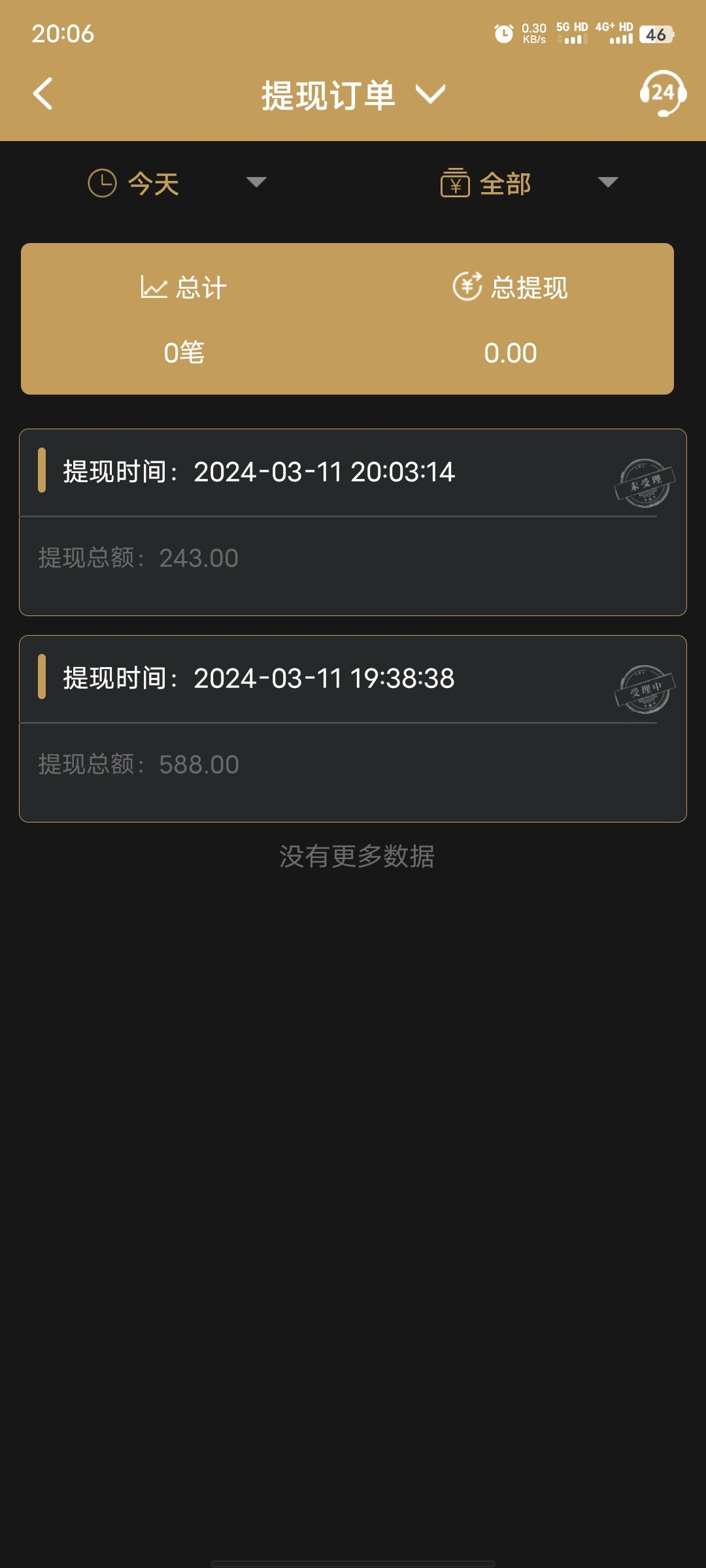Open 24-hour customer service headset icon
706x1568 pixels.
pos(662,93)
